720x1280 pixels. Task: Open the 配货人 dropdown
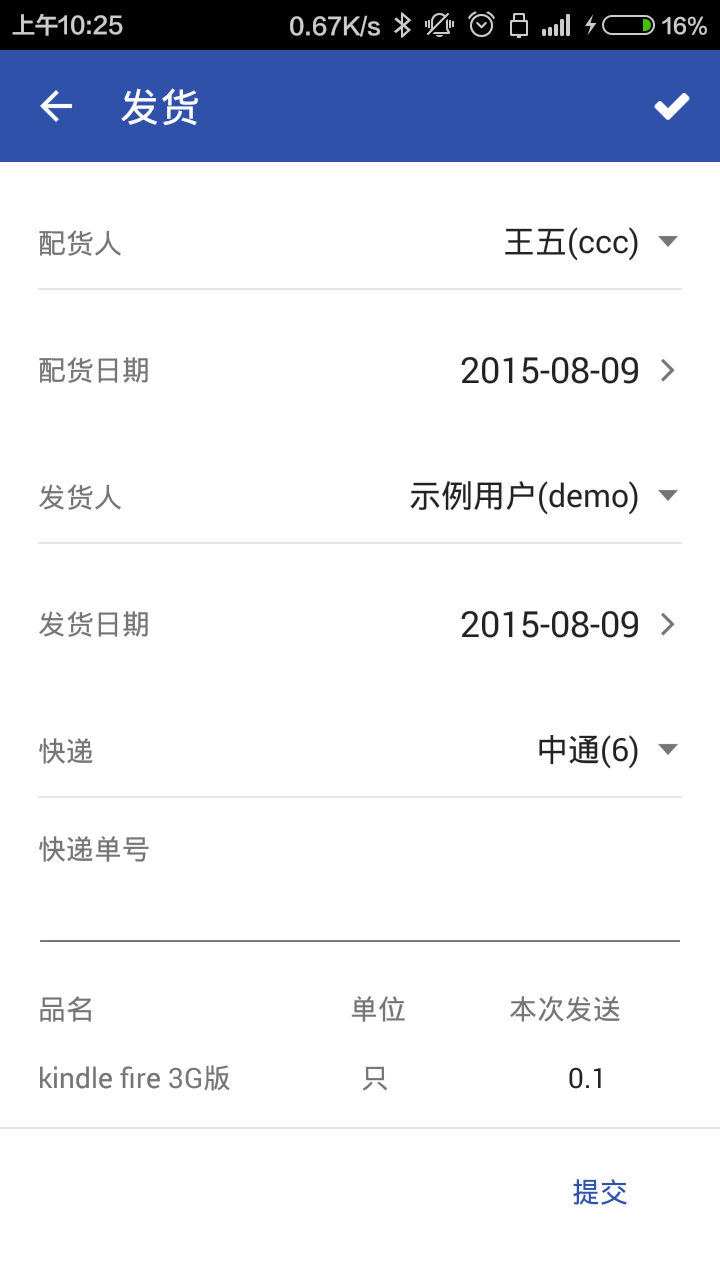pyautogui.click(x=590, y=243)
